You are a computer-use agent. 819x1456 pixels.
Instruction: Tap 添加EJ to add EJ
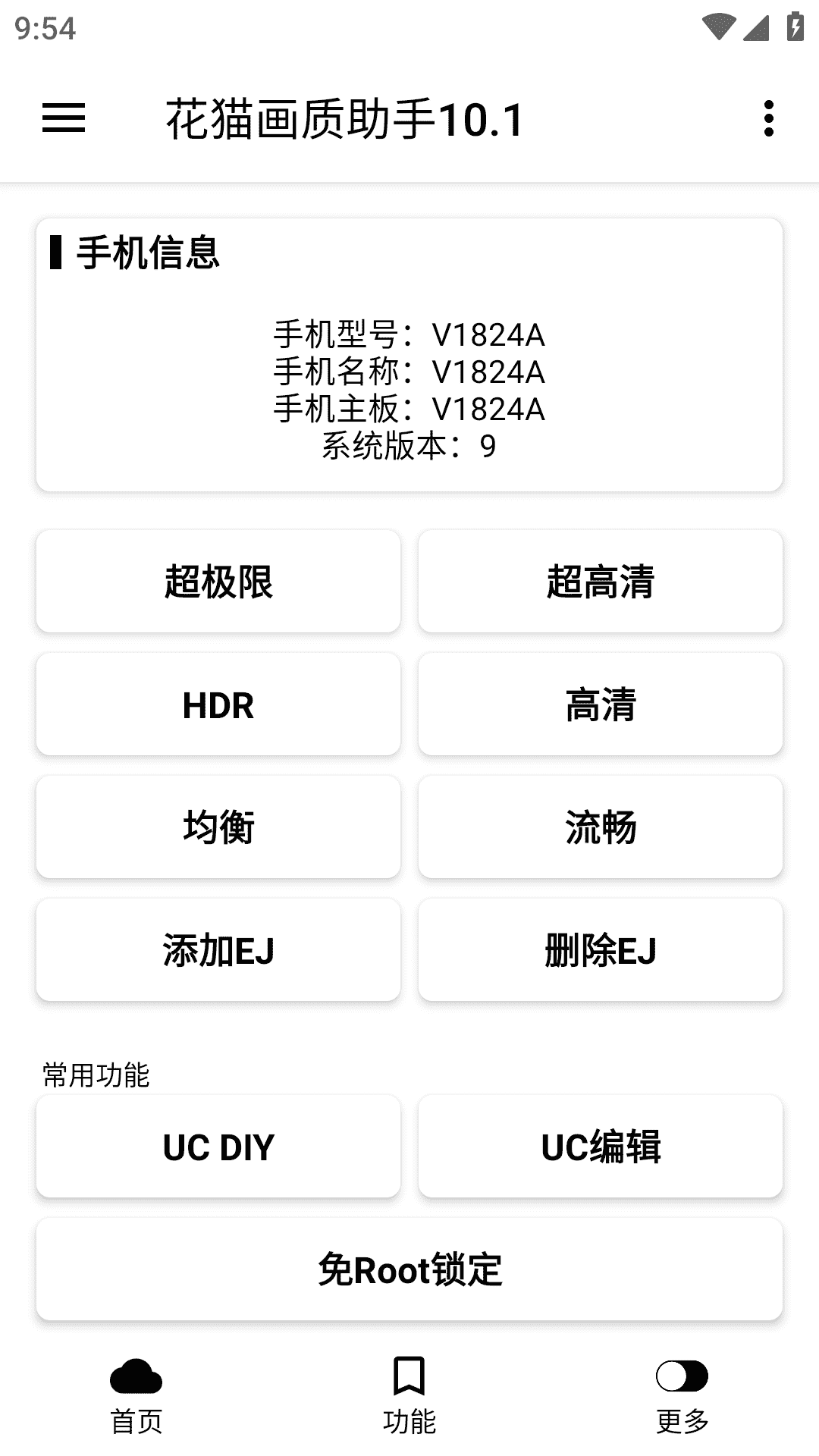click(218, 950)
